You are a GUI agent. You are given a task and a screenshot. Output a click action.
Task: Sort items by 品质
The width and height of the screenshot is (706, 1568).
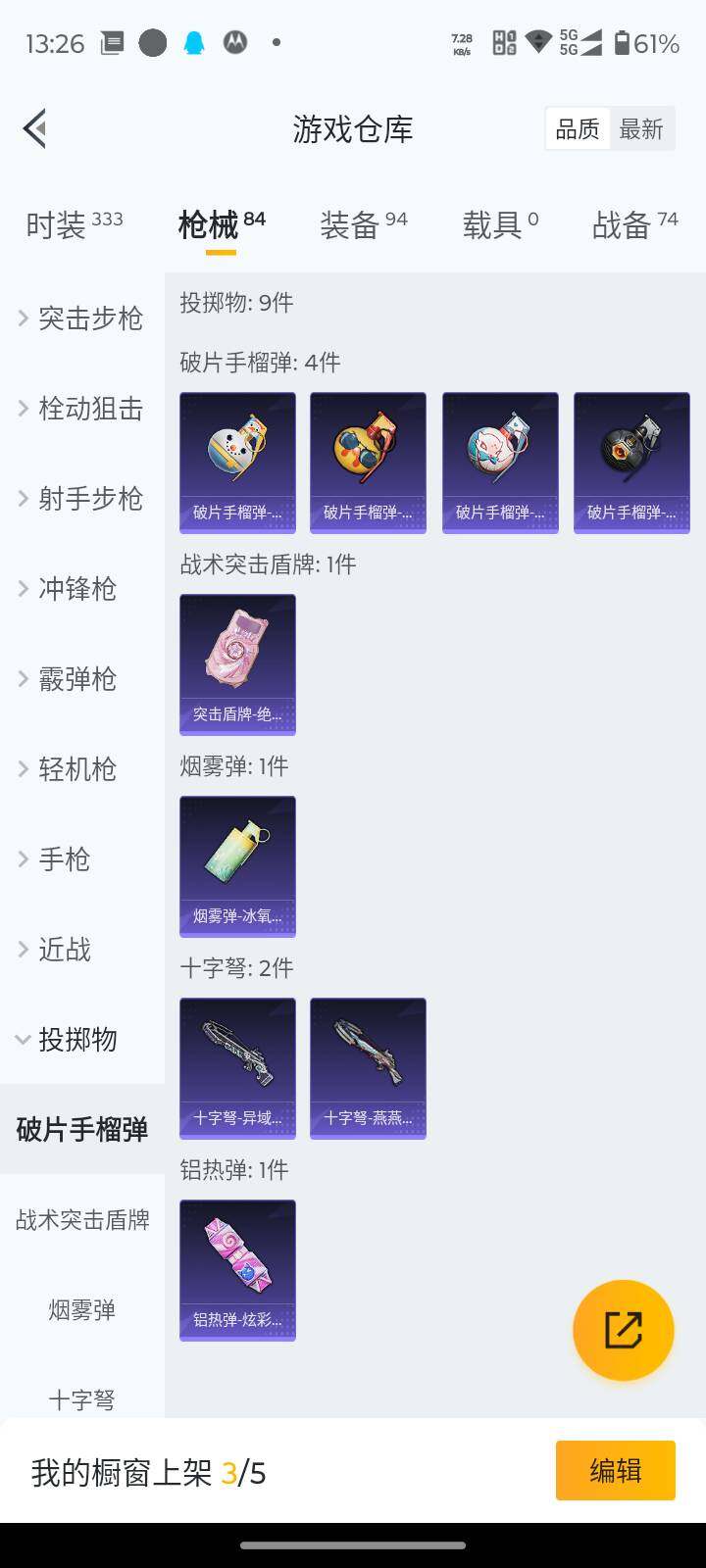coord(578,129)
